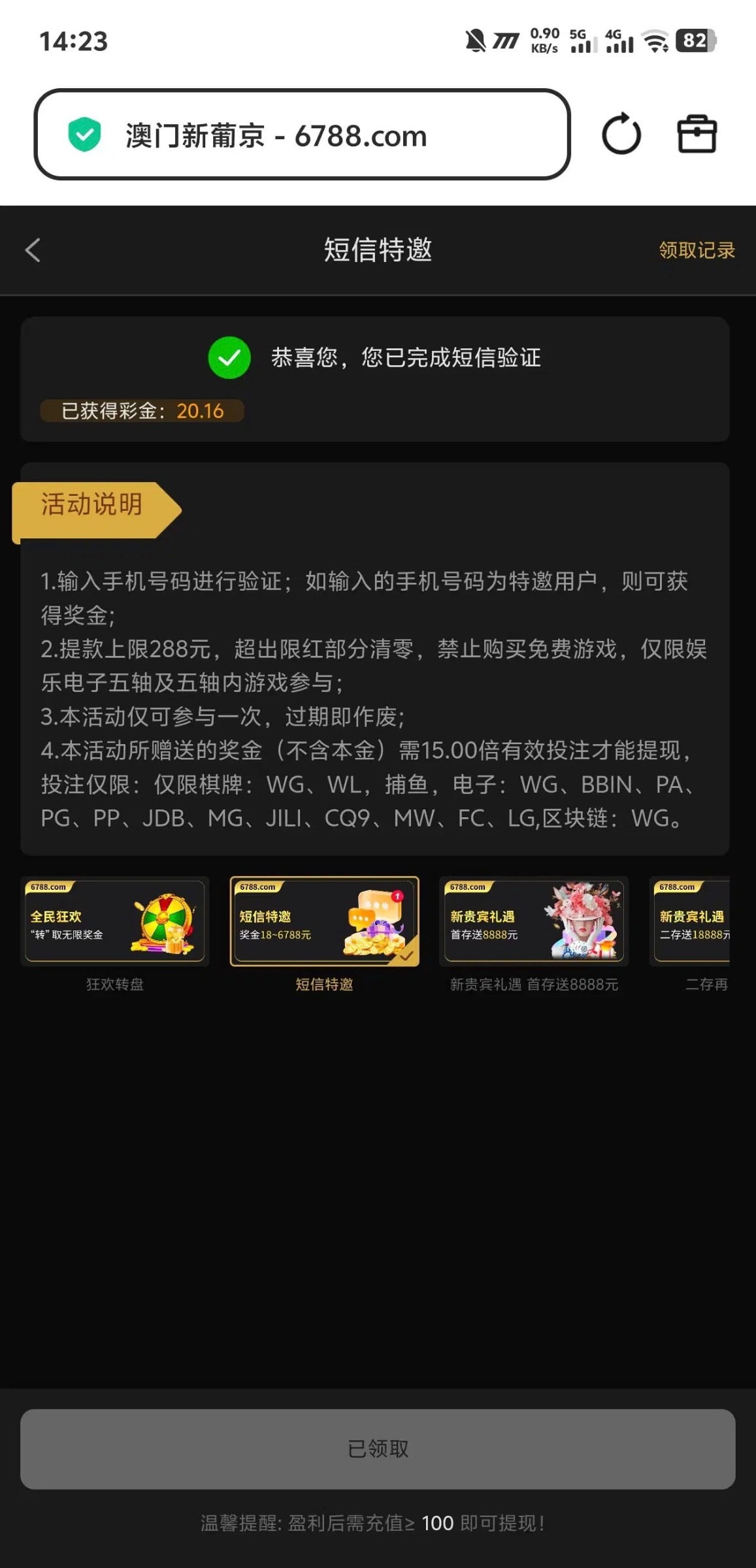
Task: Open the browser toolbox icon
Action: [697, 135]
